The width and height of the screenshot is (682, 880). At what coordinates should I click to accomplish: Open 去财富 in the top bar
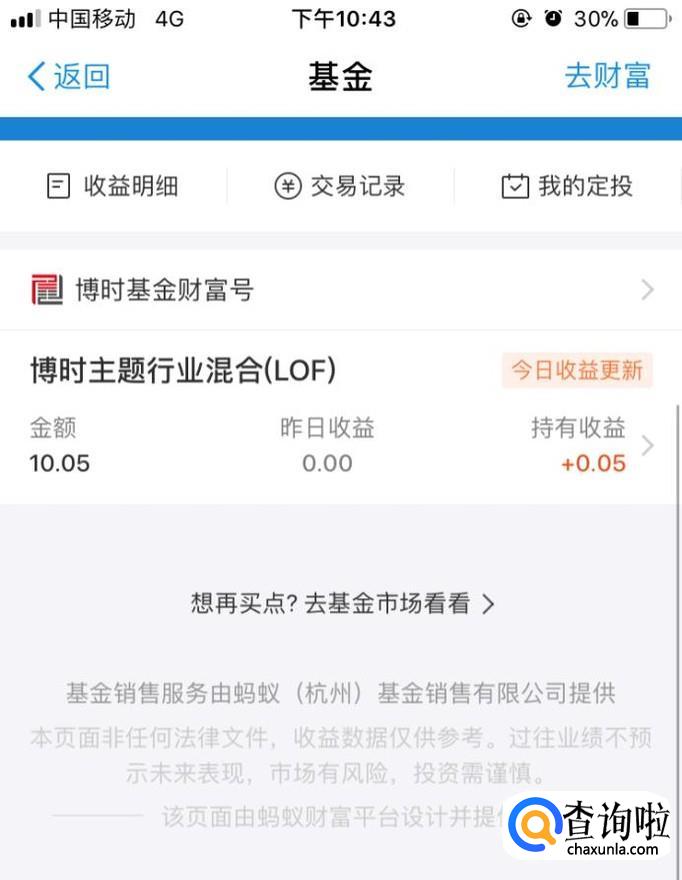click(x=607, y=77)
